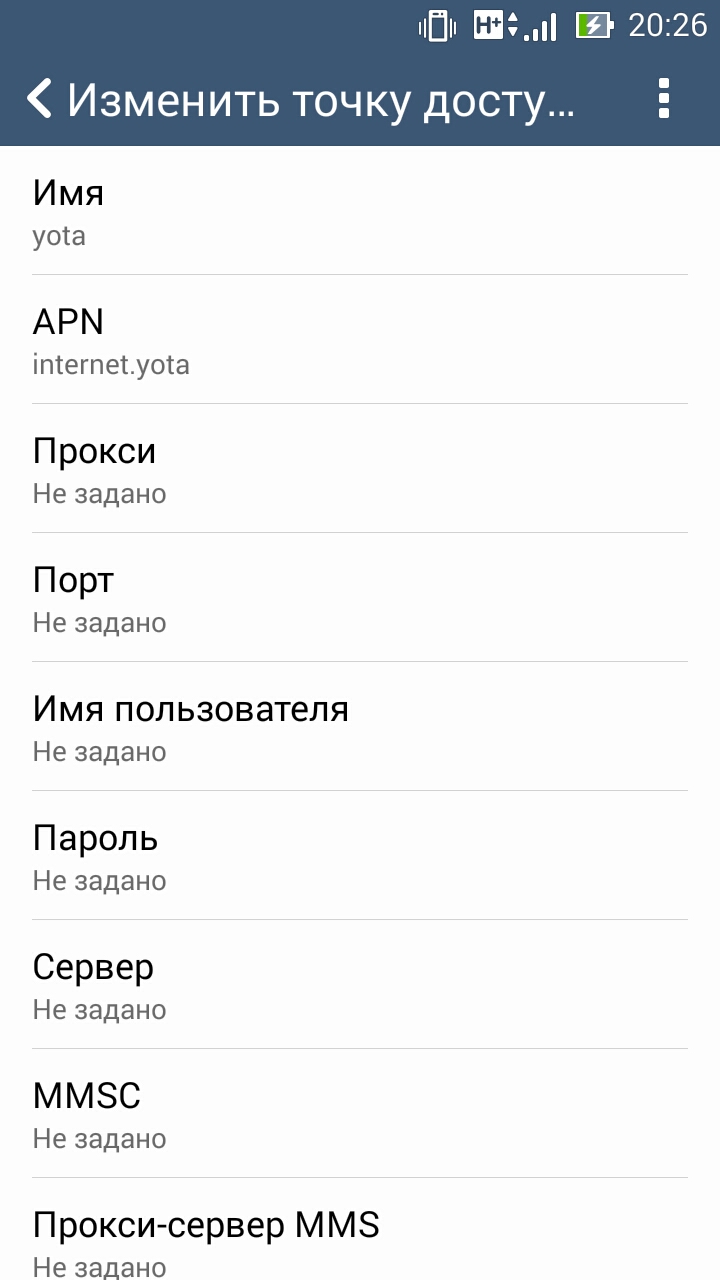Open the three-dot overflow menu
Screen dimensions: 720x1280
(x=663, y=100)
